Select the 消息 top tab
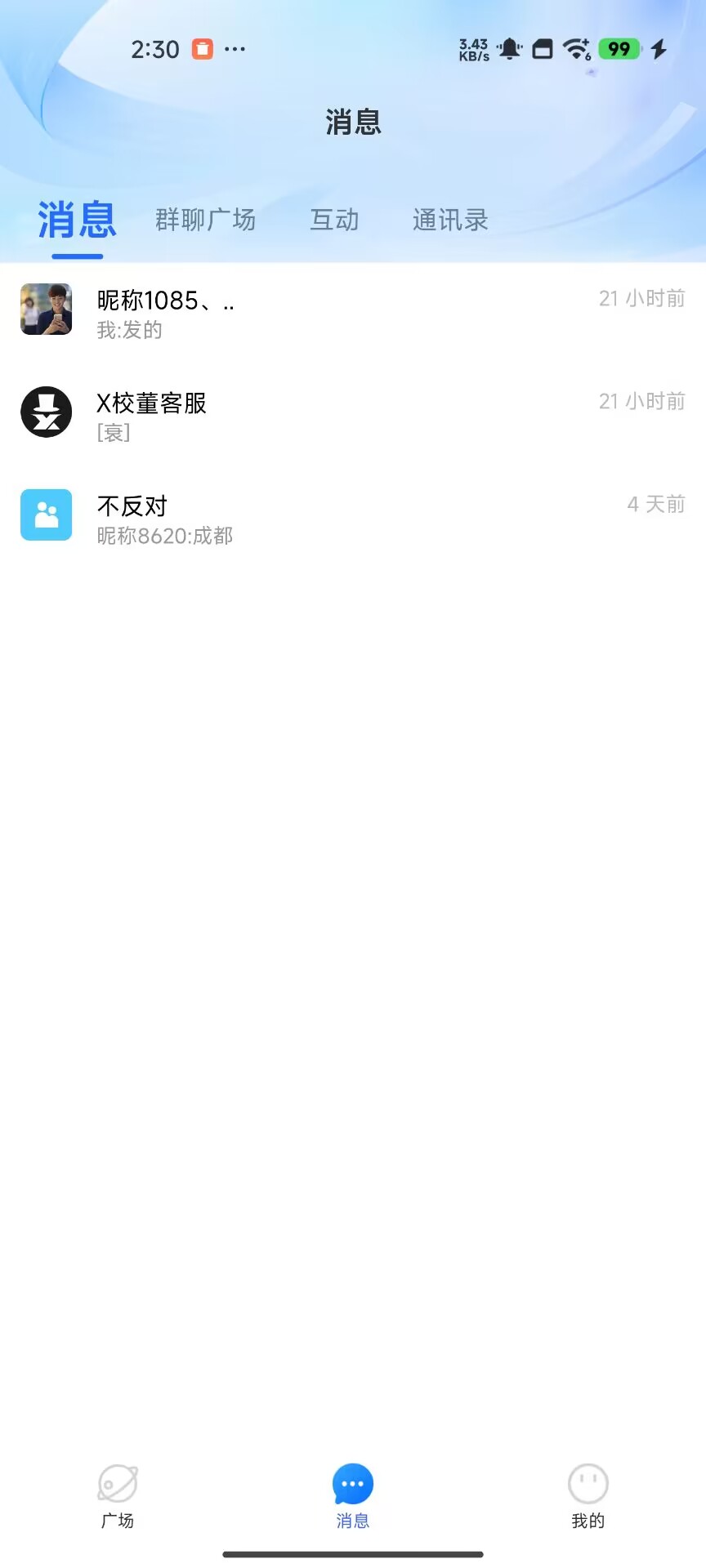This screenshot has width=706, height=1568. coord(77,220)
